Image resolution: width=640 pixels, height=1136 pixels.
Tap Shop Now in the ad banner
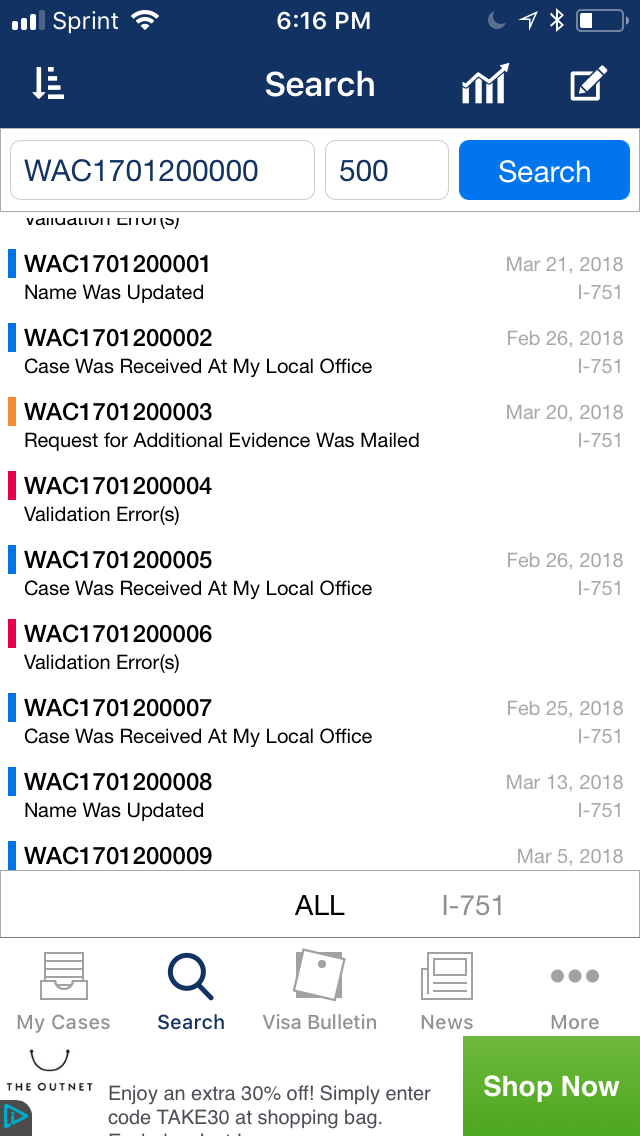551,1086
